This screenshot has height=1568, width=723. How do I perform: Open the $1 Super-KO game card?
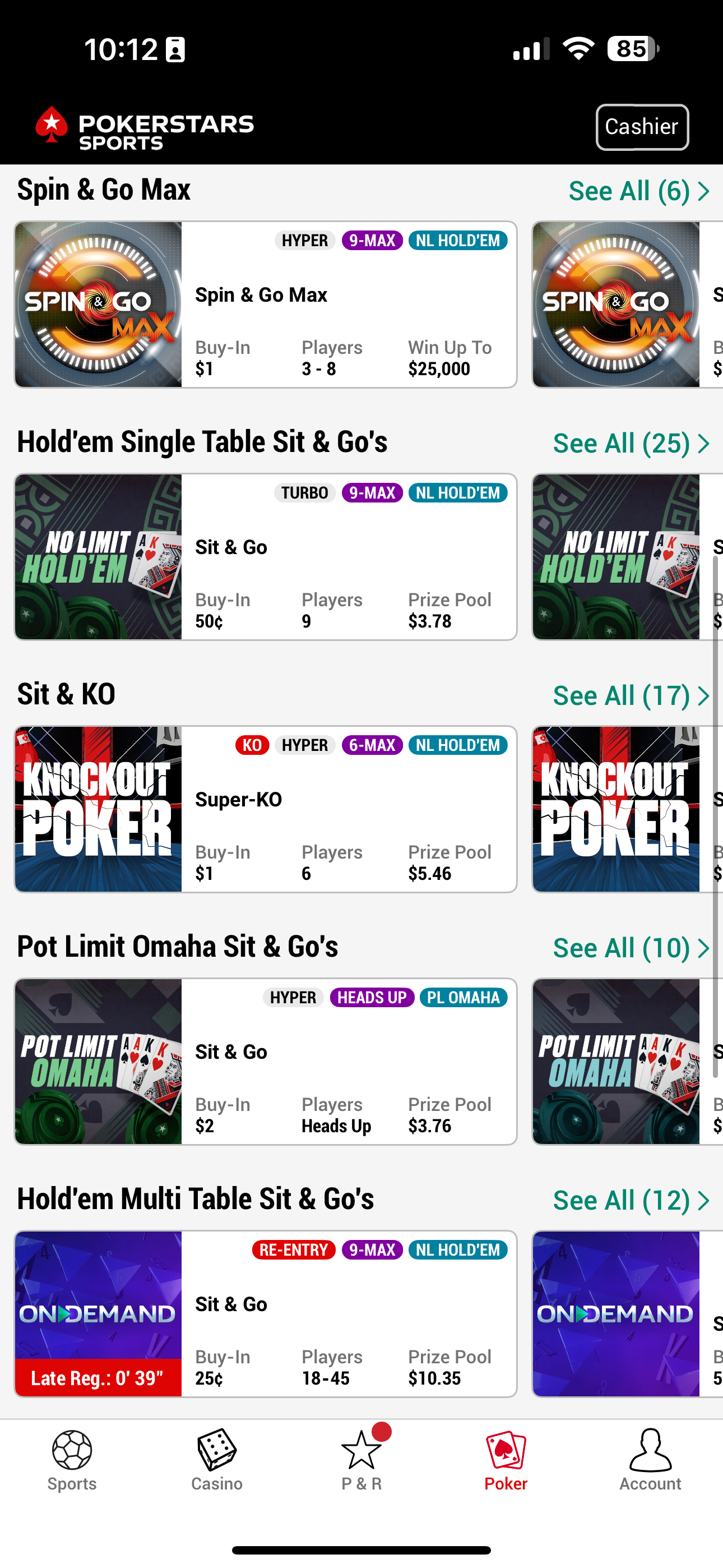pyautogui.click(x=265, y=810)
